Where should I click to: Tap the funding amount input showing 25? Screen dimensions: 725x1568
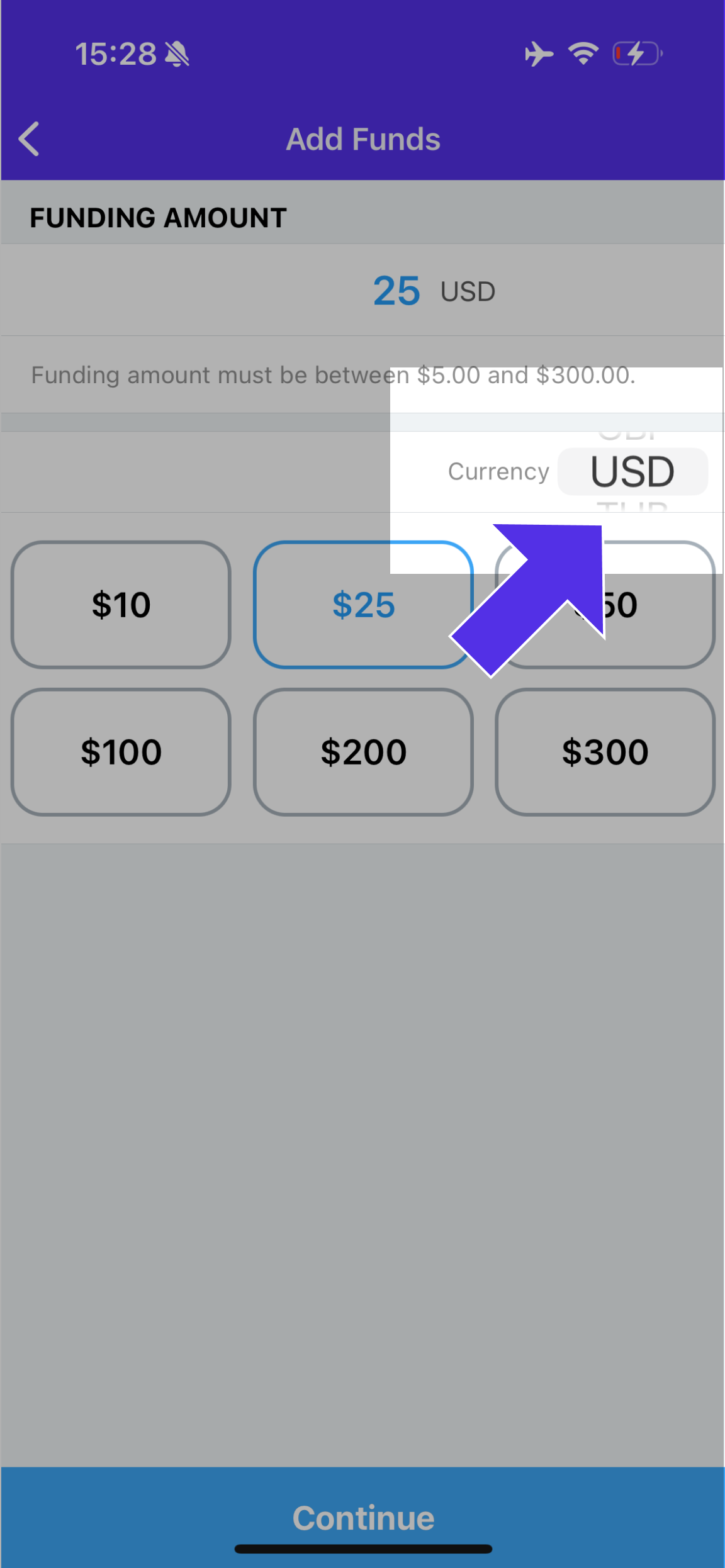[397, 290]
